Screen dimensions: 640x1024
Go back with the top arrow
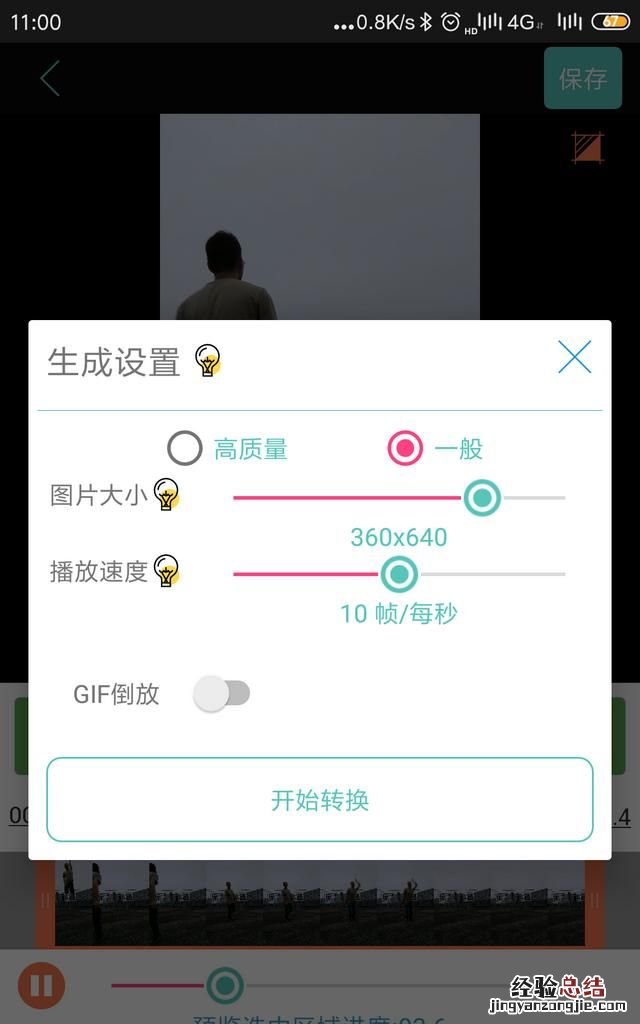pyautogui.click(x=50, y=78)
